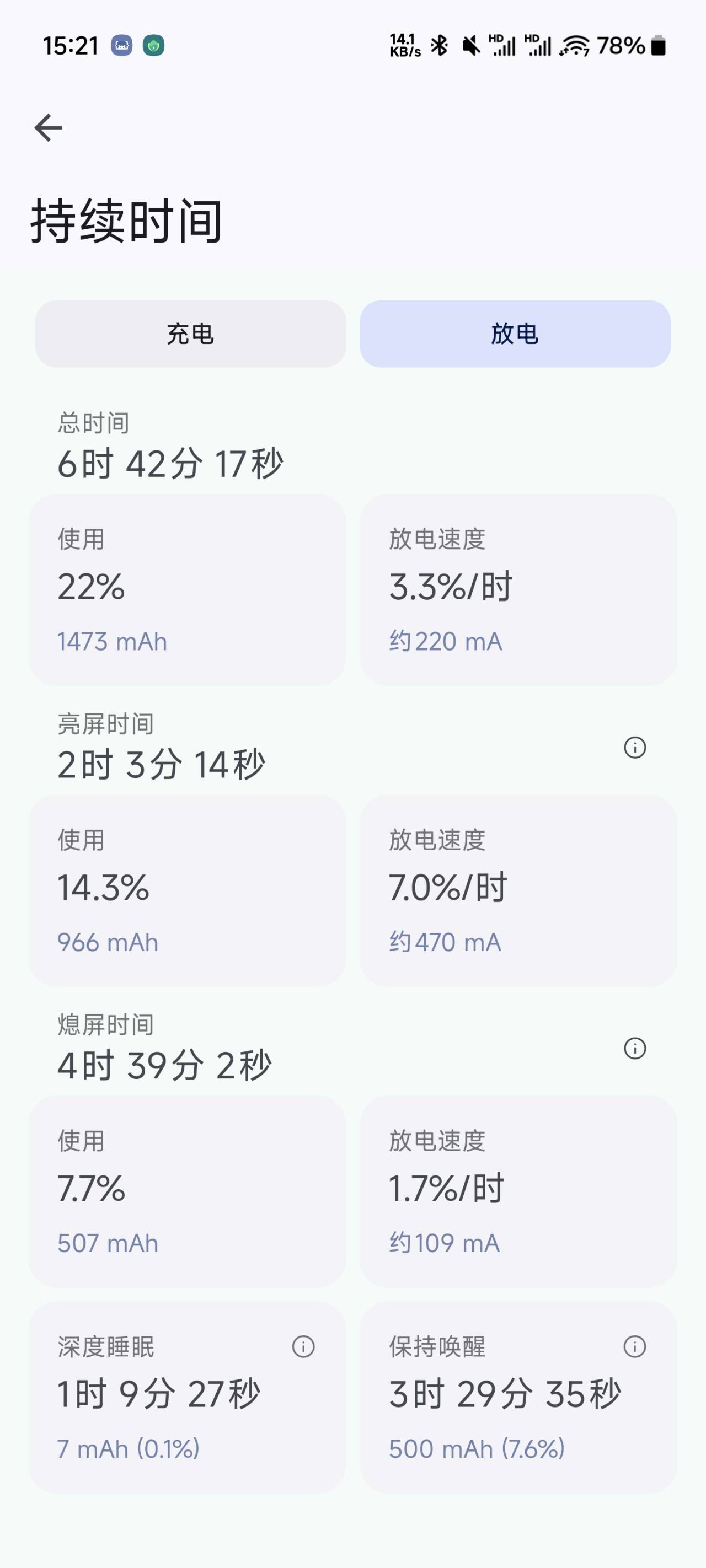Go back using the arrow icon
This screenshot has height=1568, width=706.
[x=48, y=128]
